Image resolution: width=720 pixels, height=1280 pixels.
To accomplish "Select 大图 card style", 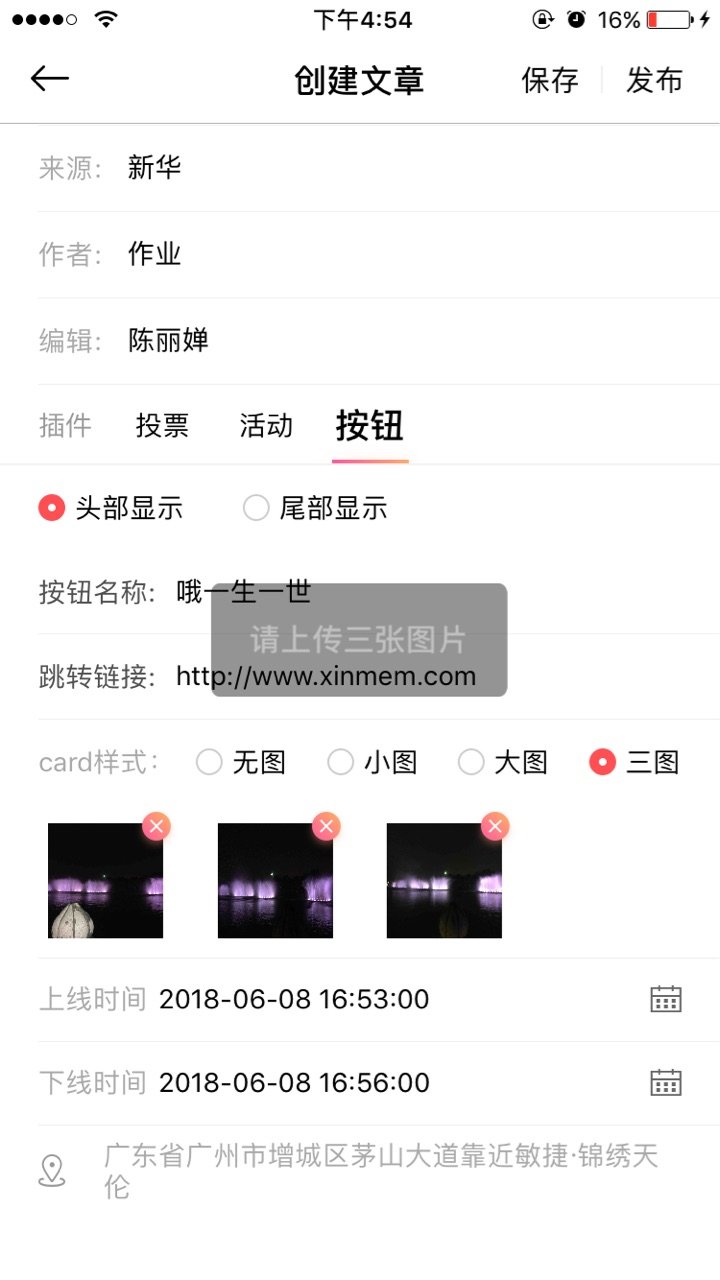I will (x=471, y=762).
